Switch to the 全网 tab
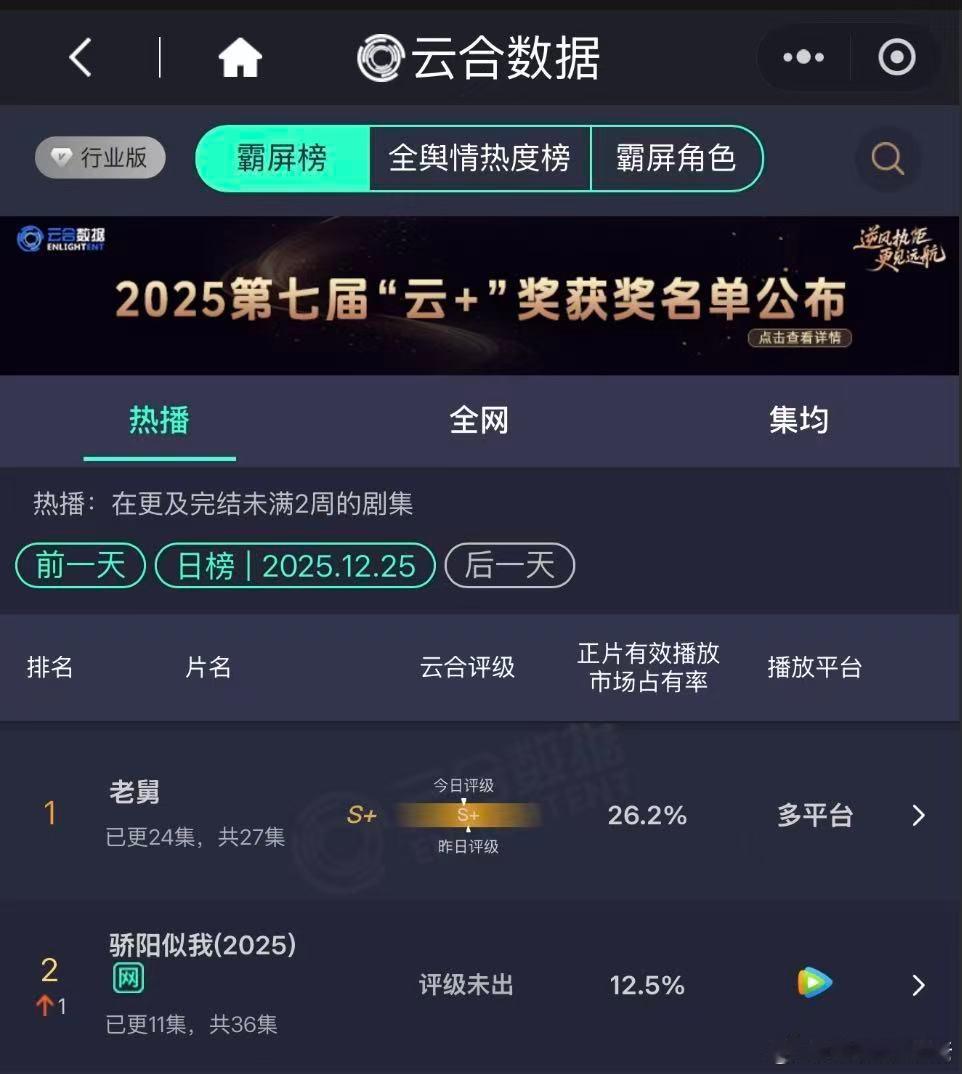The width and height of the screenshot is (962, 1074). pyautogui.click(x=478, y=421)
